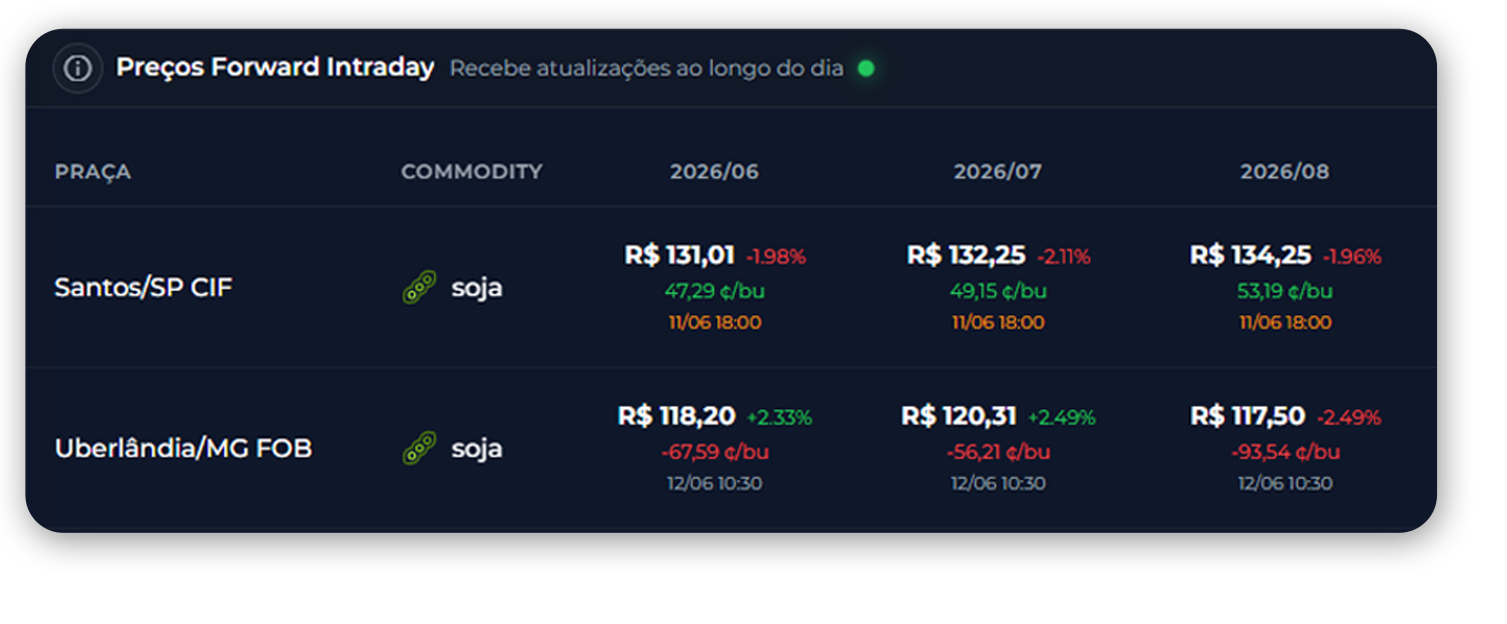Image resolution: width=1507 pixels, height=624 pixels.
Task: Open the Uberlândia/MG FOB soja row
Action: click(x=731, y=448)
